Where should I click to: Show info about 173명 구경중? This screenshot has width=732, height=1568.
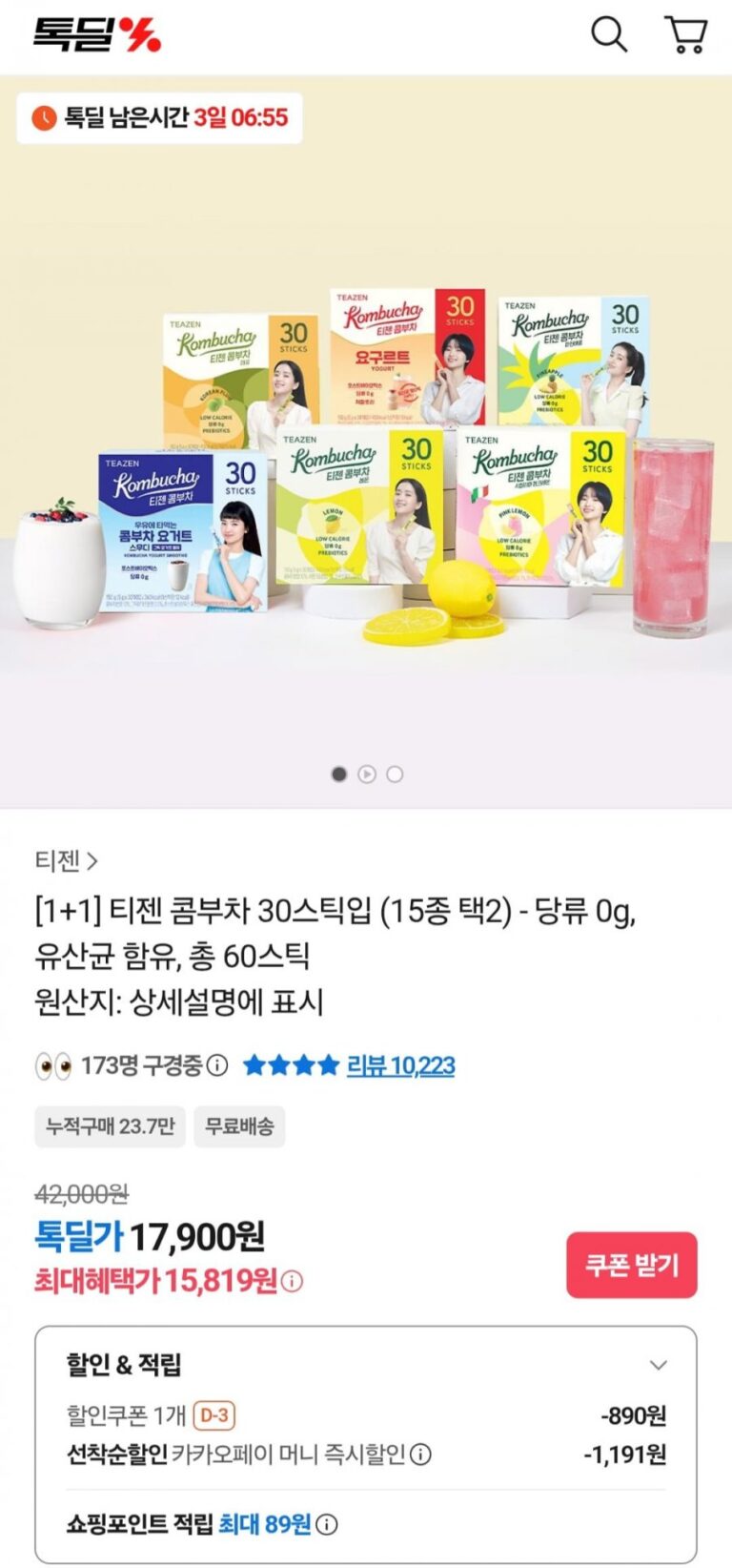(x=218, y=1065)
